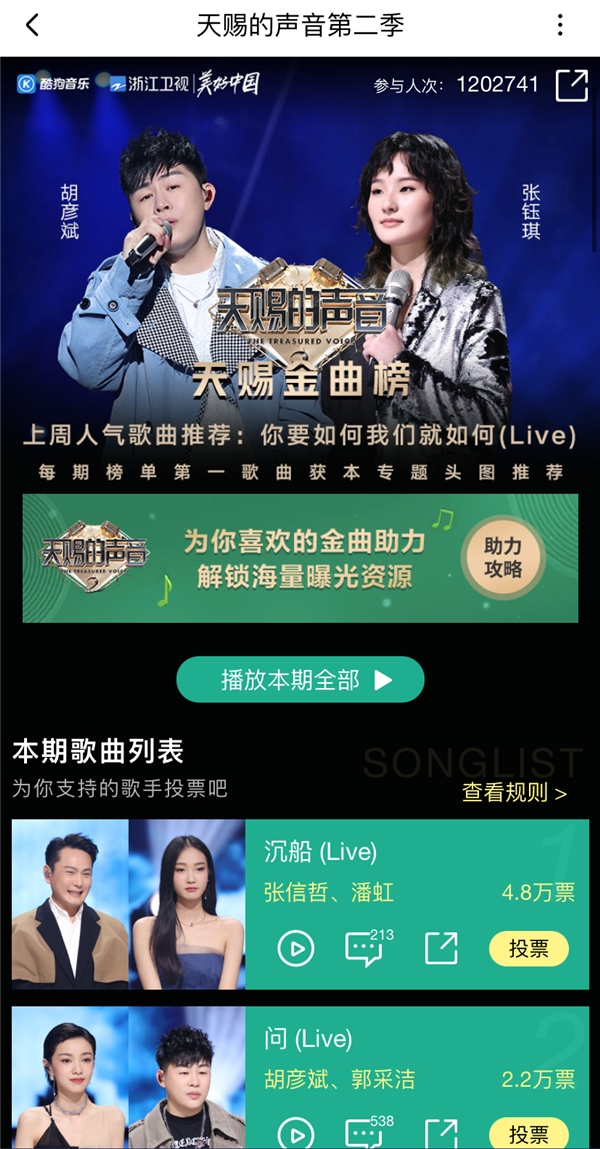The image size is (600, 1149).
Task: Open the 助力攻略 promotion banner
Action: coord(300,558)
